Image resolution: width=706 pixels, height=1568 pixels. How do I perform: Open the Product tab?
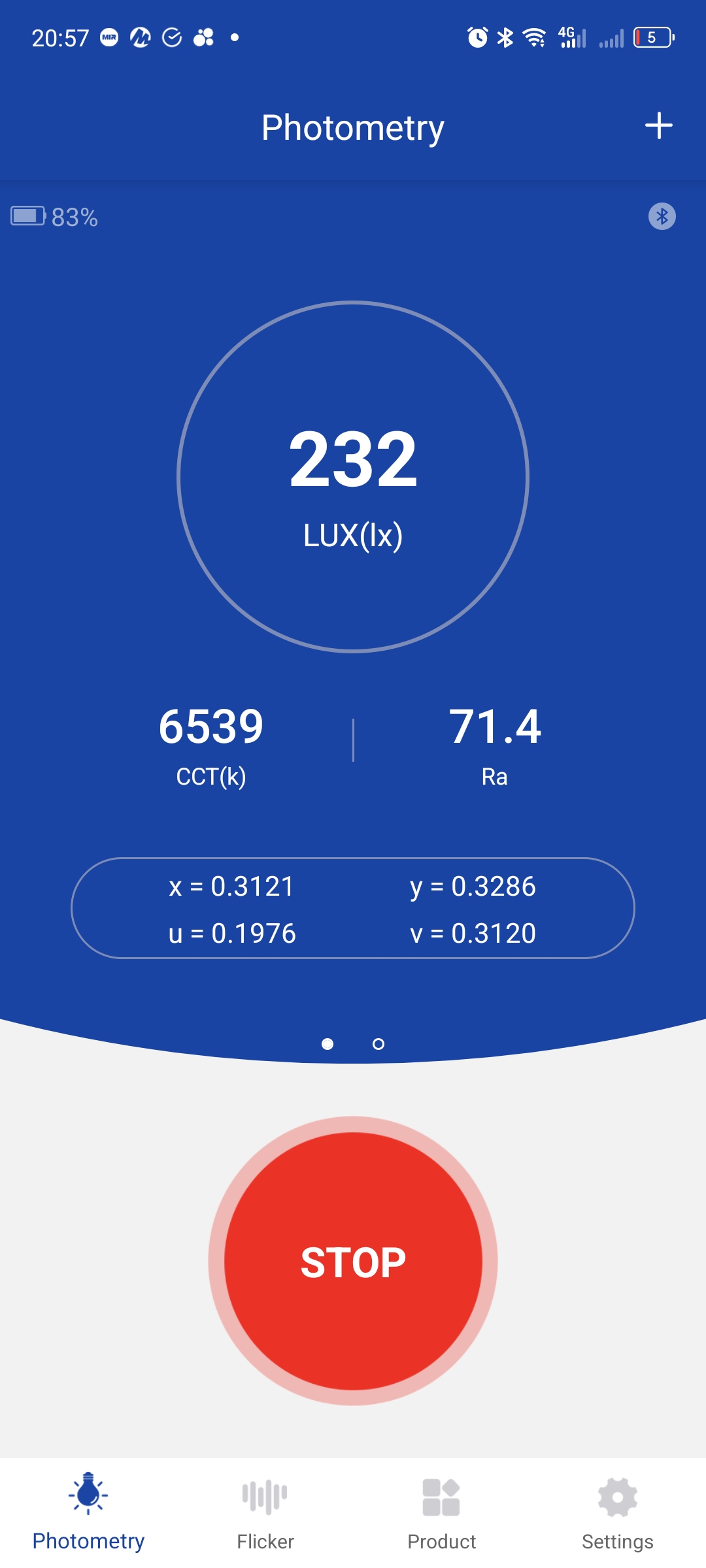click(441, 1514)
